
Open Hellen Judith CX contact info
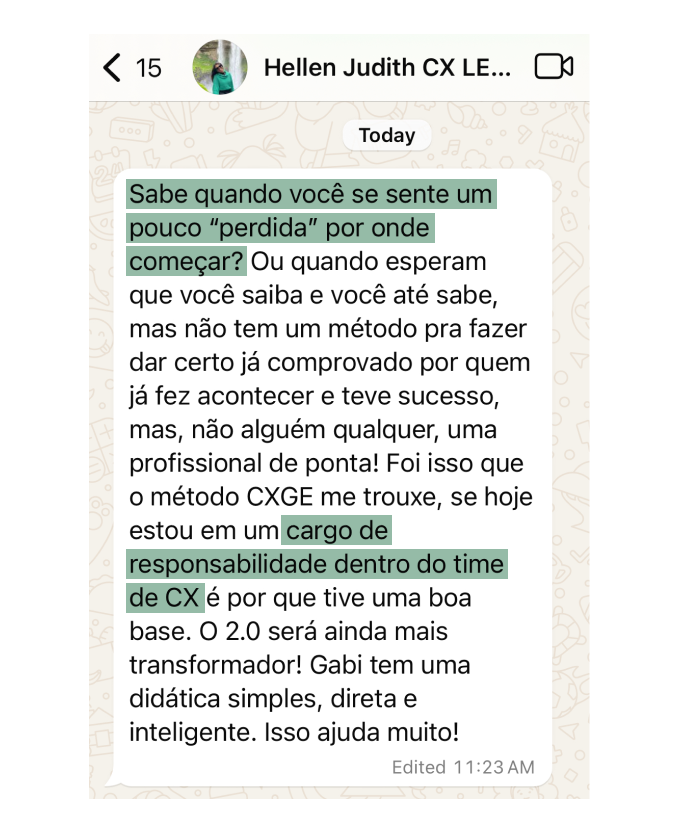click(x=387, y=68)
